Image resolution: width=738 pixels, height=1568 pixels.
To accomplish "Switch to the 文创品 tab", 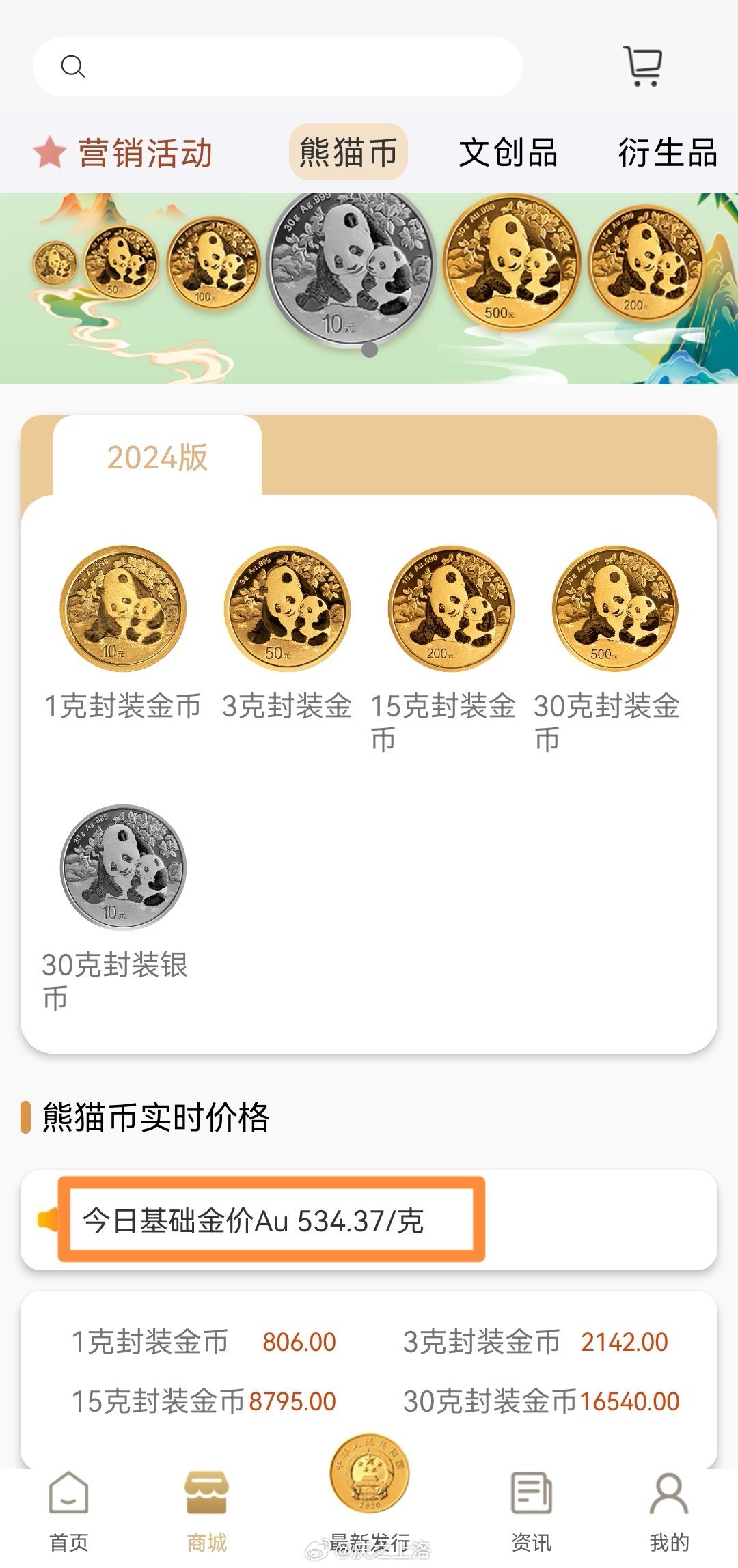I will click(x=508, y=152).
